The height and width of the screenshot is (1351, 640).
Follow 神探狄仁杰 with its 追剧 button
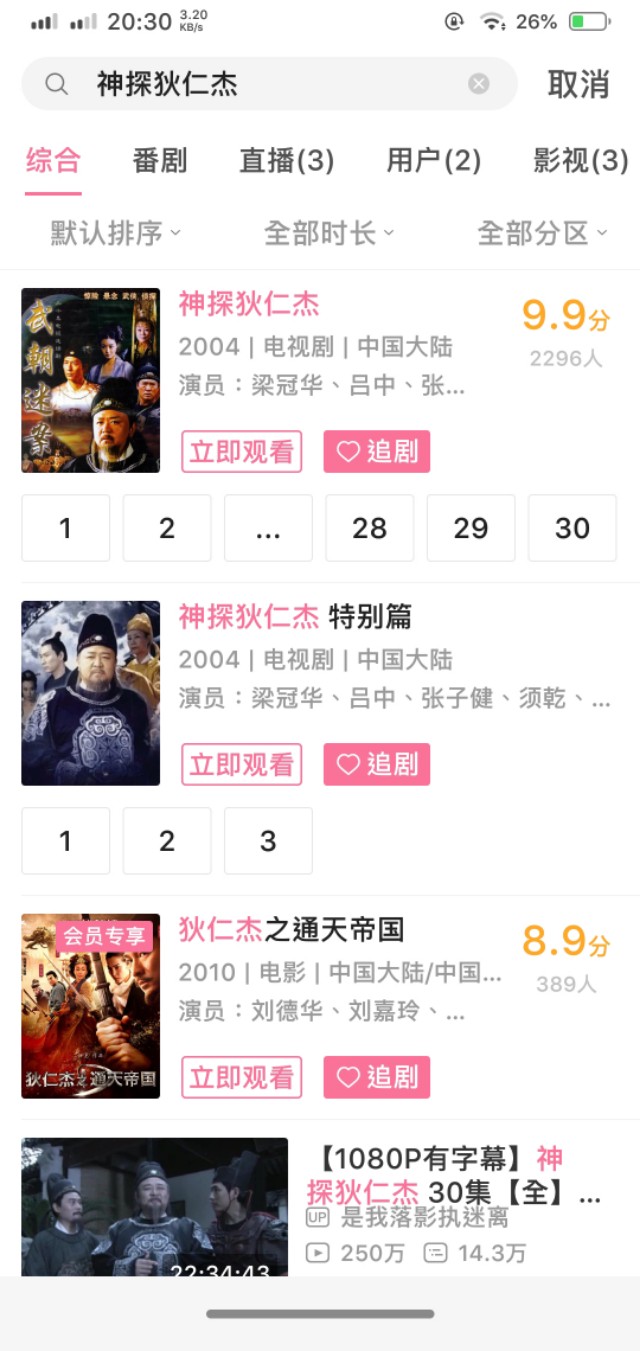[x=377, y=452]
